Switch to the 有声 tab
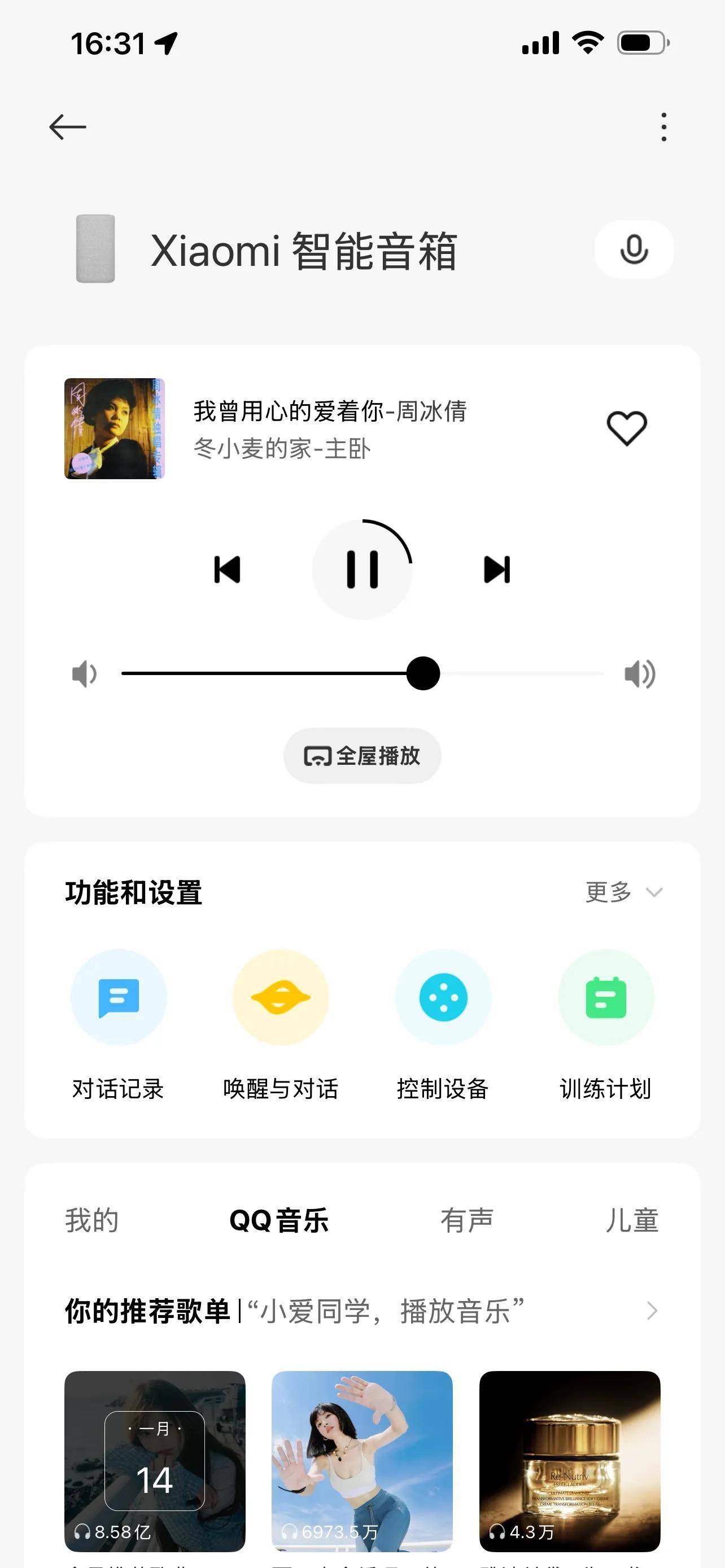Viewport: 725px width, 1568px height. (x=468, y=1220)
